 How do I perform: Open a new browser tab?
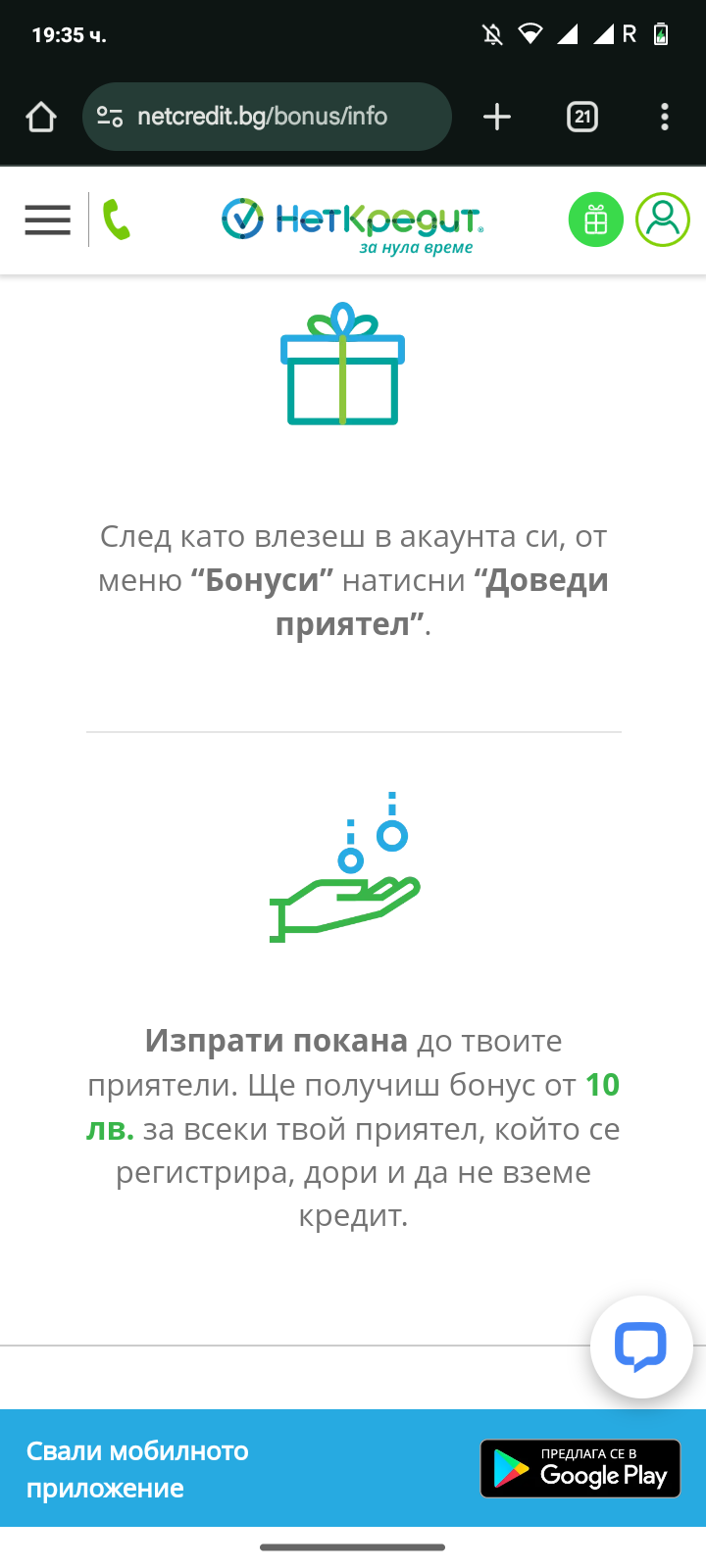pyautogui.click(x=497, y=117)
